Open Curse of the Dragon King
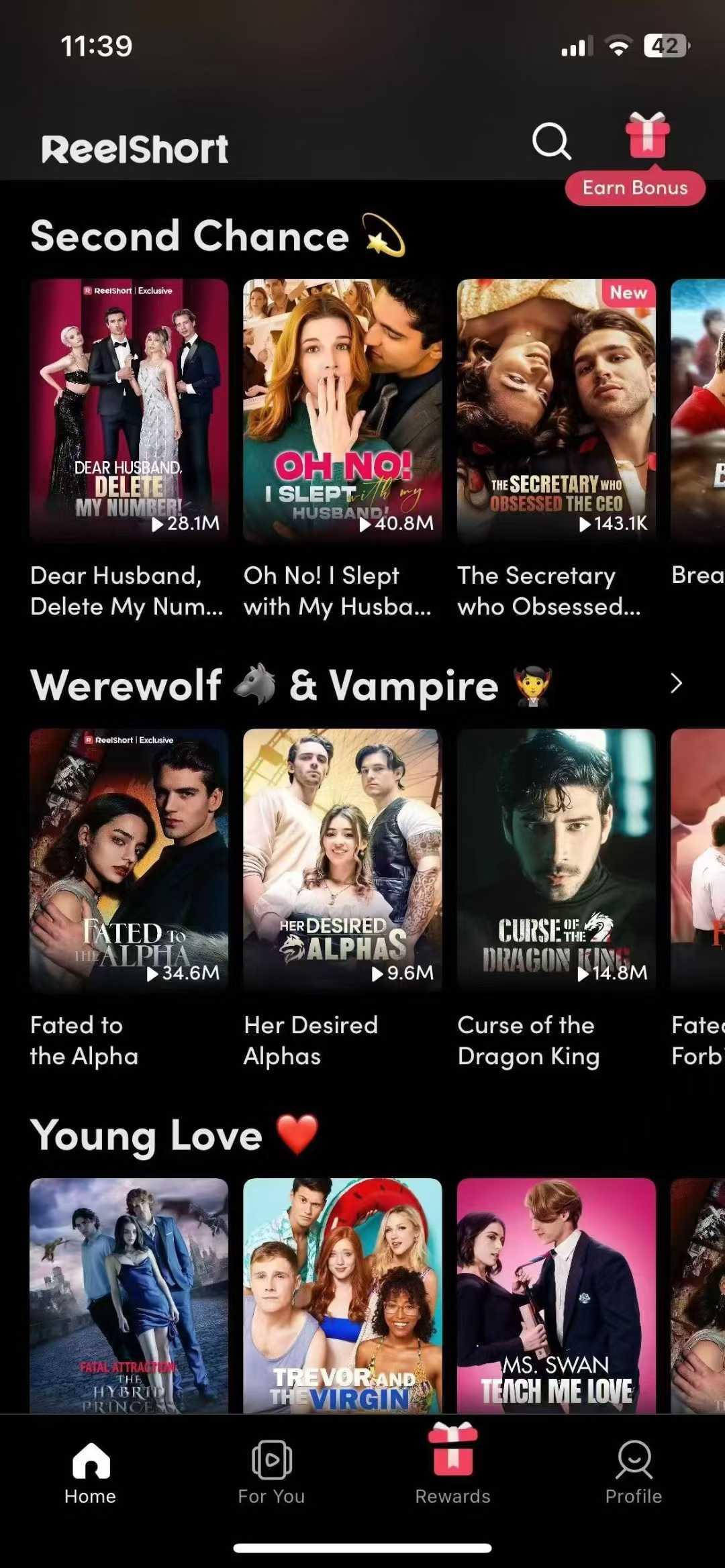The height and width of the screenshot is (1568, 725). pos(556,859)
